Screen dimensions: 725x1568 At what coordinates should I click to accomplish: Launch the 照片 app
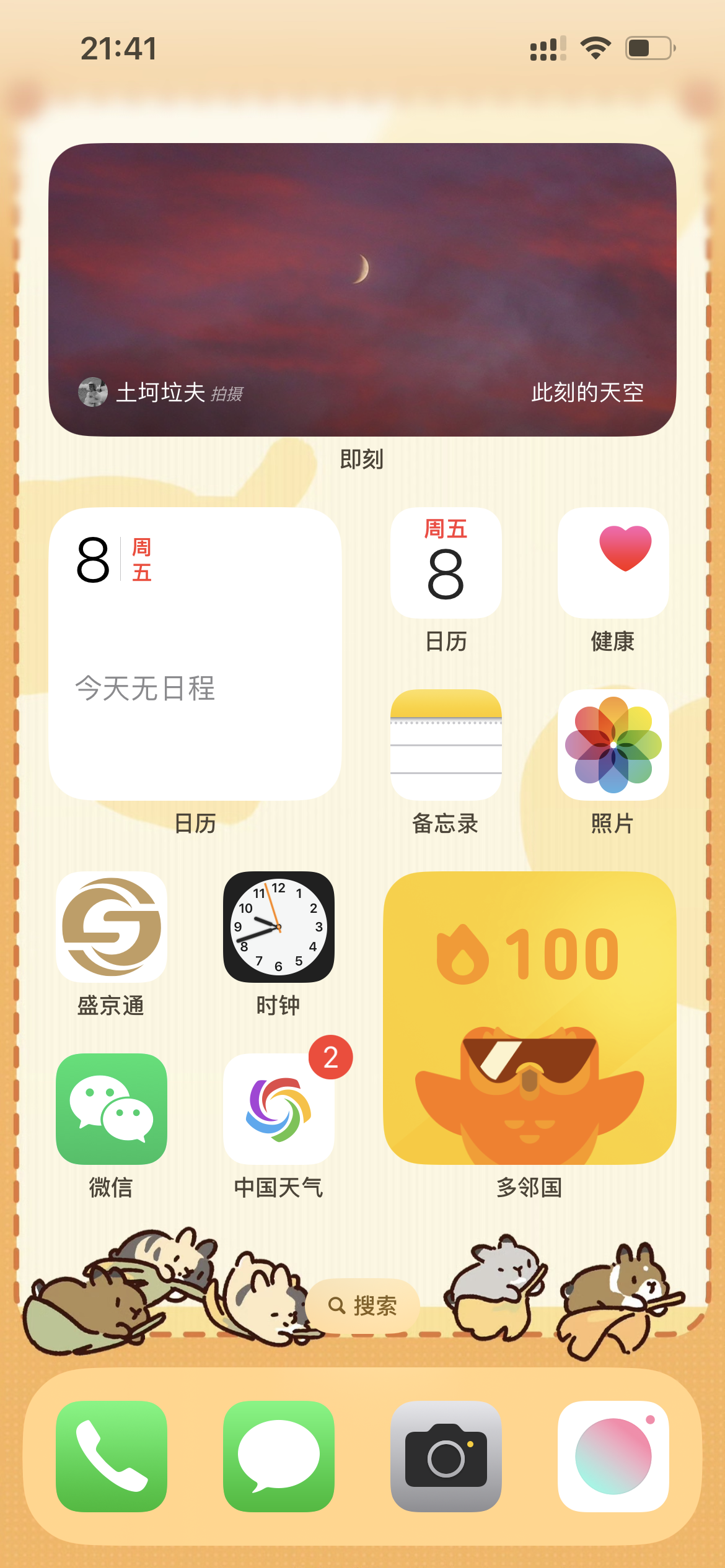pyautogui.click(x=613, y=745)
